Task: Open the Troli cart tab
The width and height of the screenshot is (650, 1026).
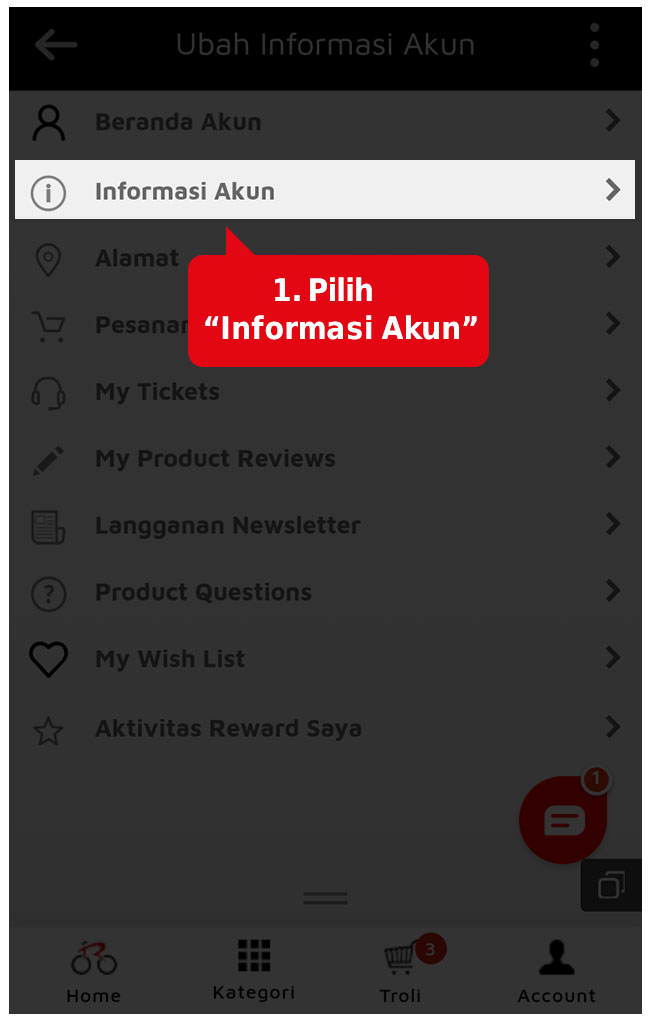Action: click(401, 972)
